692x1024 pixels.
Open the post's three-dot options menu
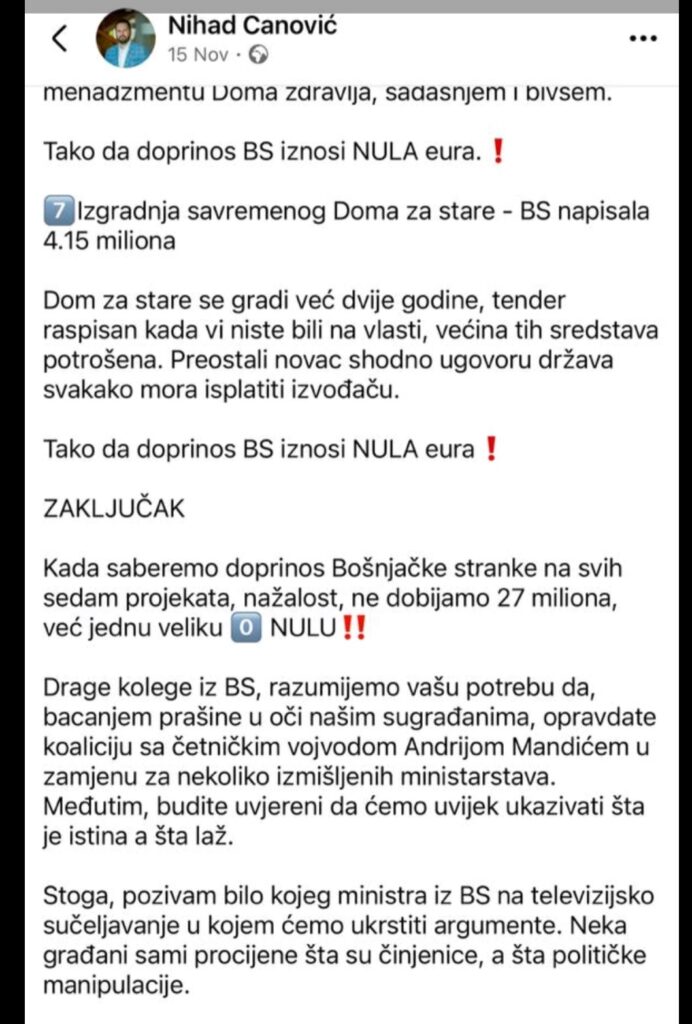click(x=643, y=39)
